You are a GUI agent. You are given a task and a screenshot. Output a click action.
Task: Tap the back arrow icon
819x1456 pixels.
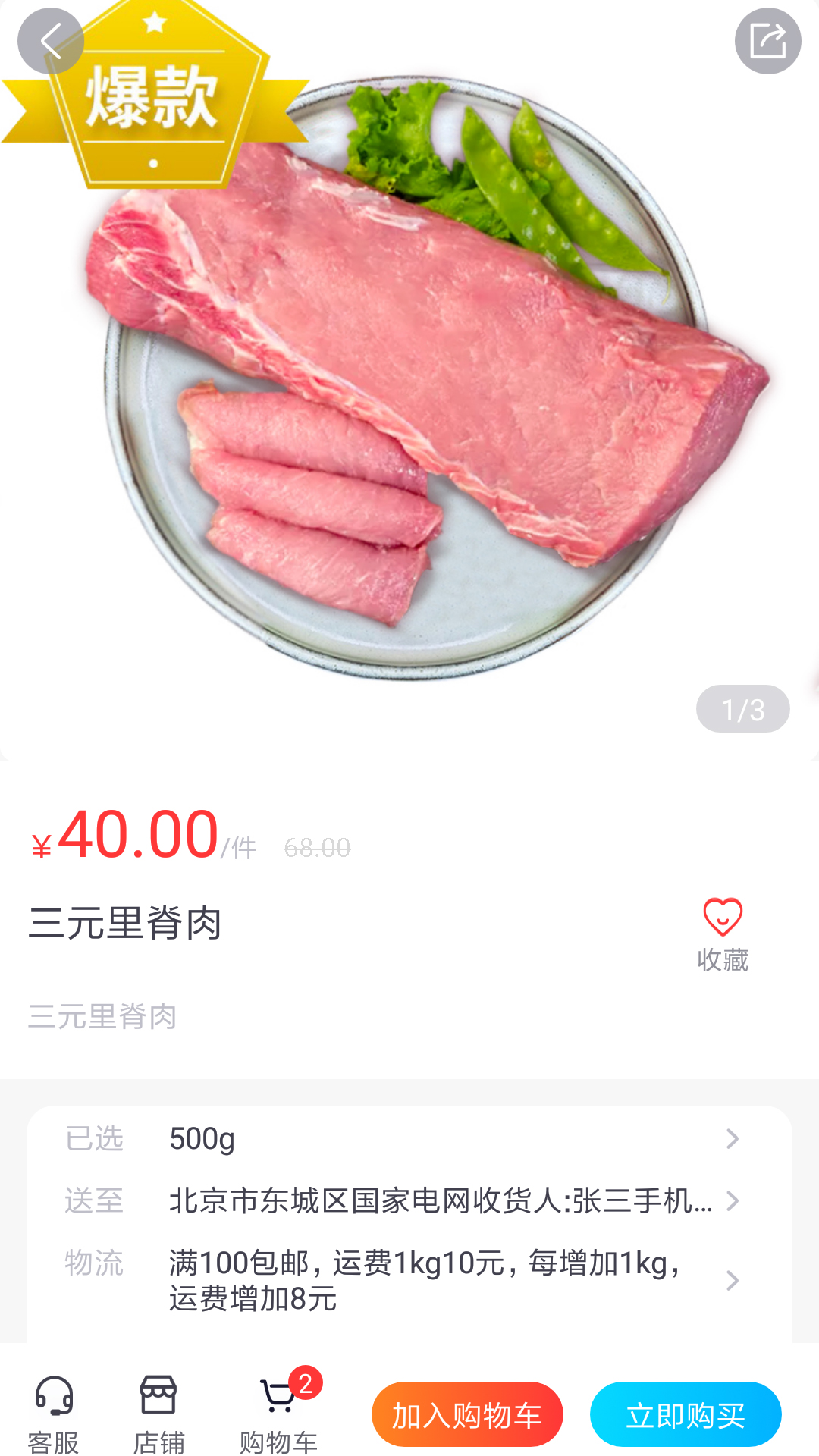[50, 42]
